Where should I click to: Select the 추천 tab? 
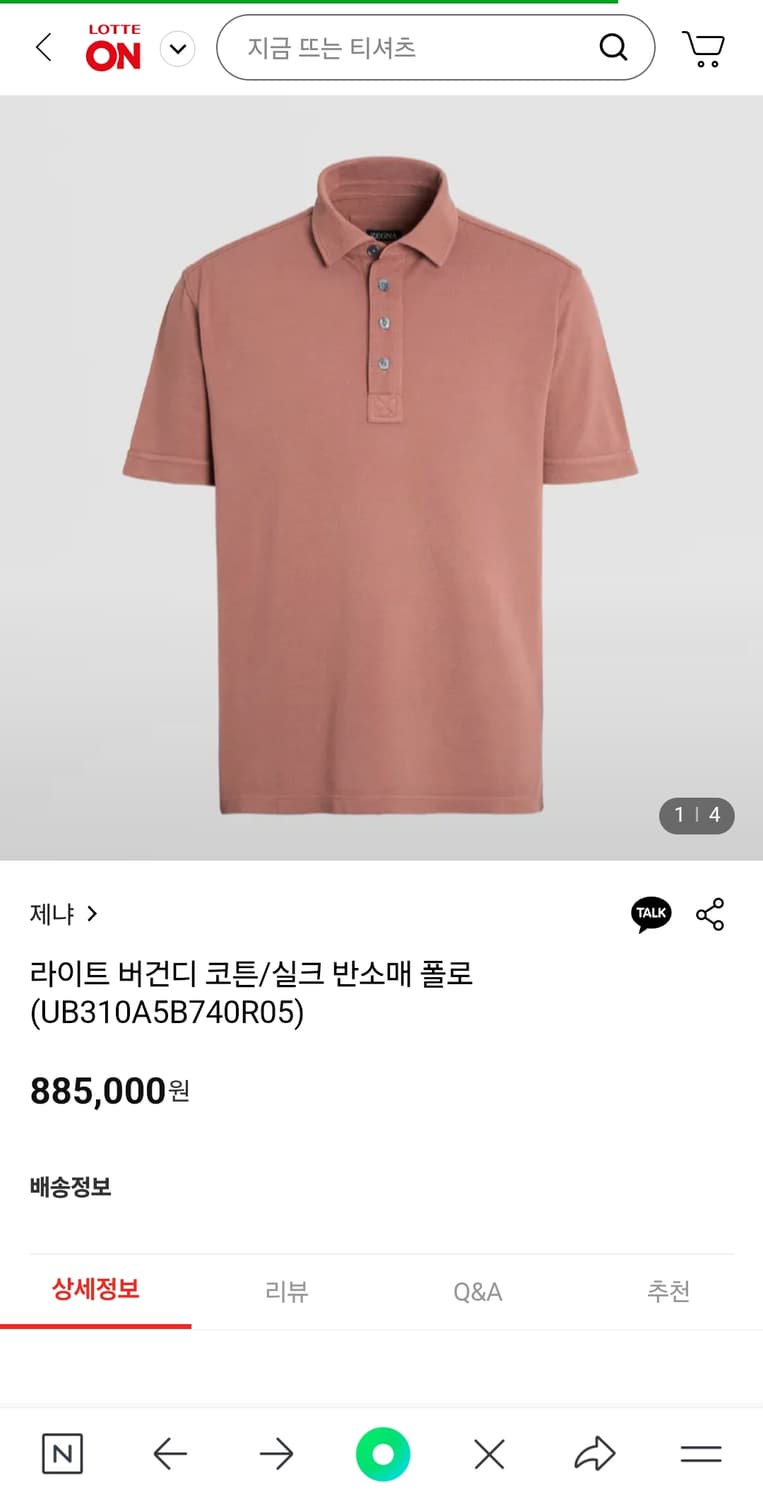click(x=668, y=1291)
